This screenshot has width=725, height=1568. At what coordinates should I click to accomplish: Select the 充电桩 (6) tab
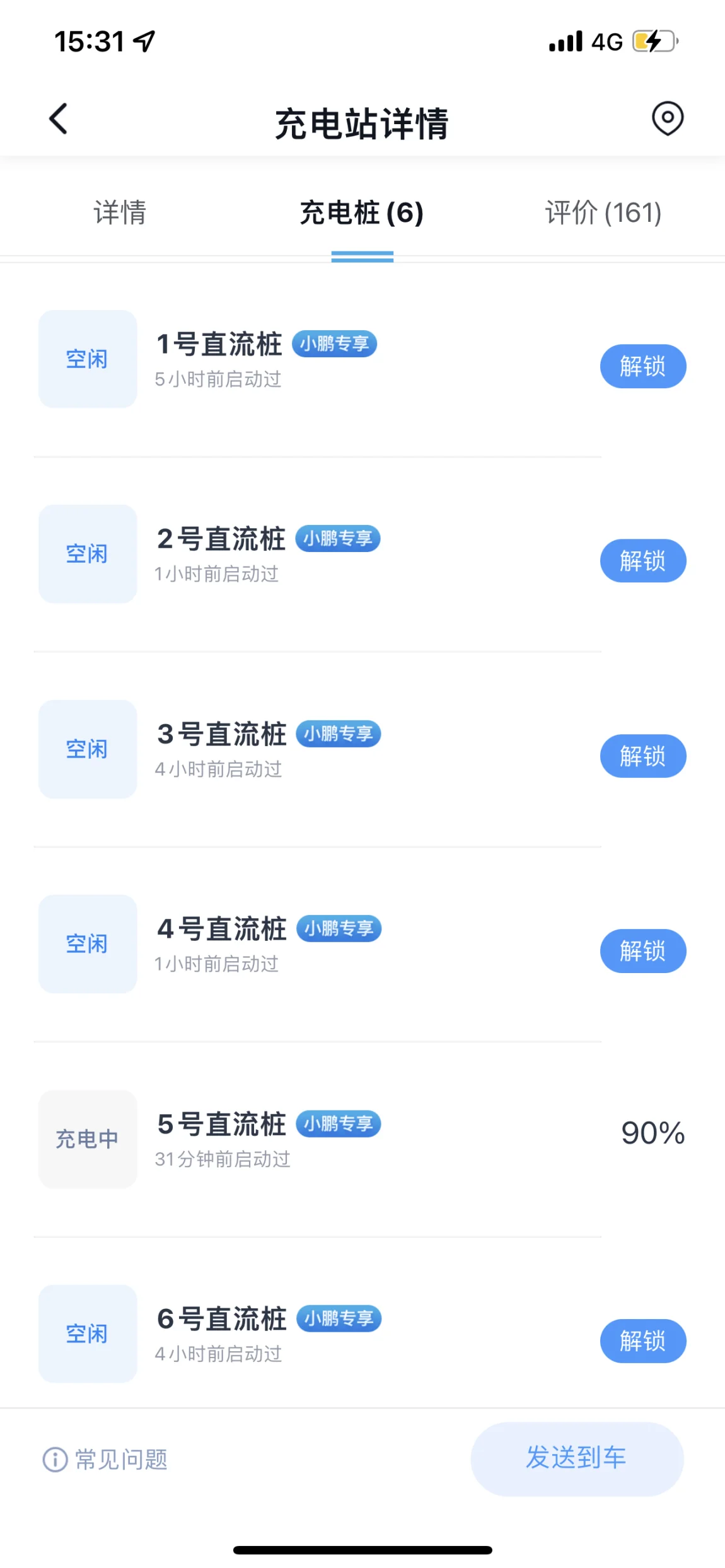click(x=362, y=212)
